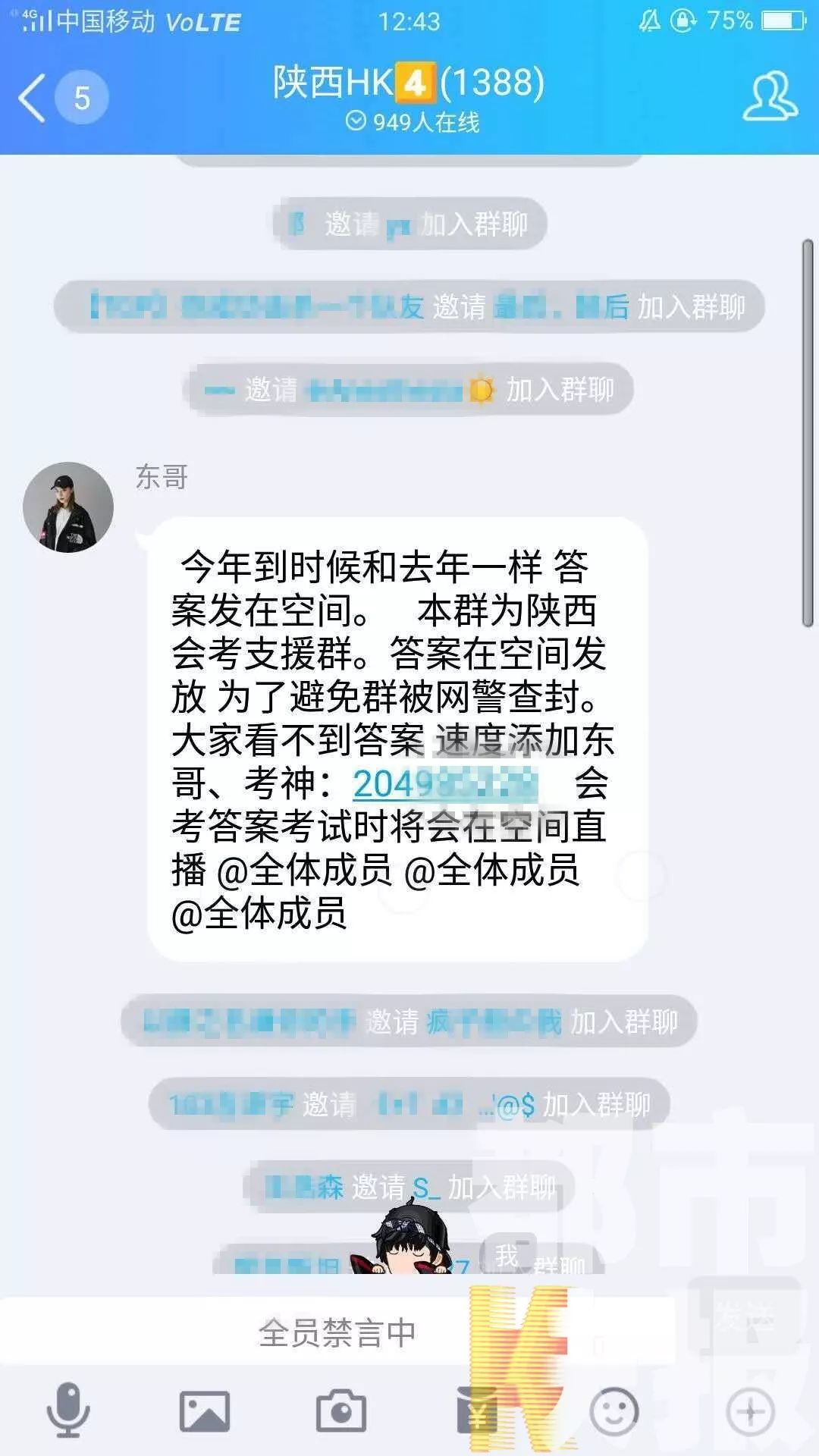Screen dimensions: 819x1456
Task: Open the group members icon
Action: tap(769, 96)
